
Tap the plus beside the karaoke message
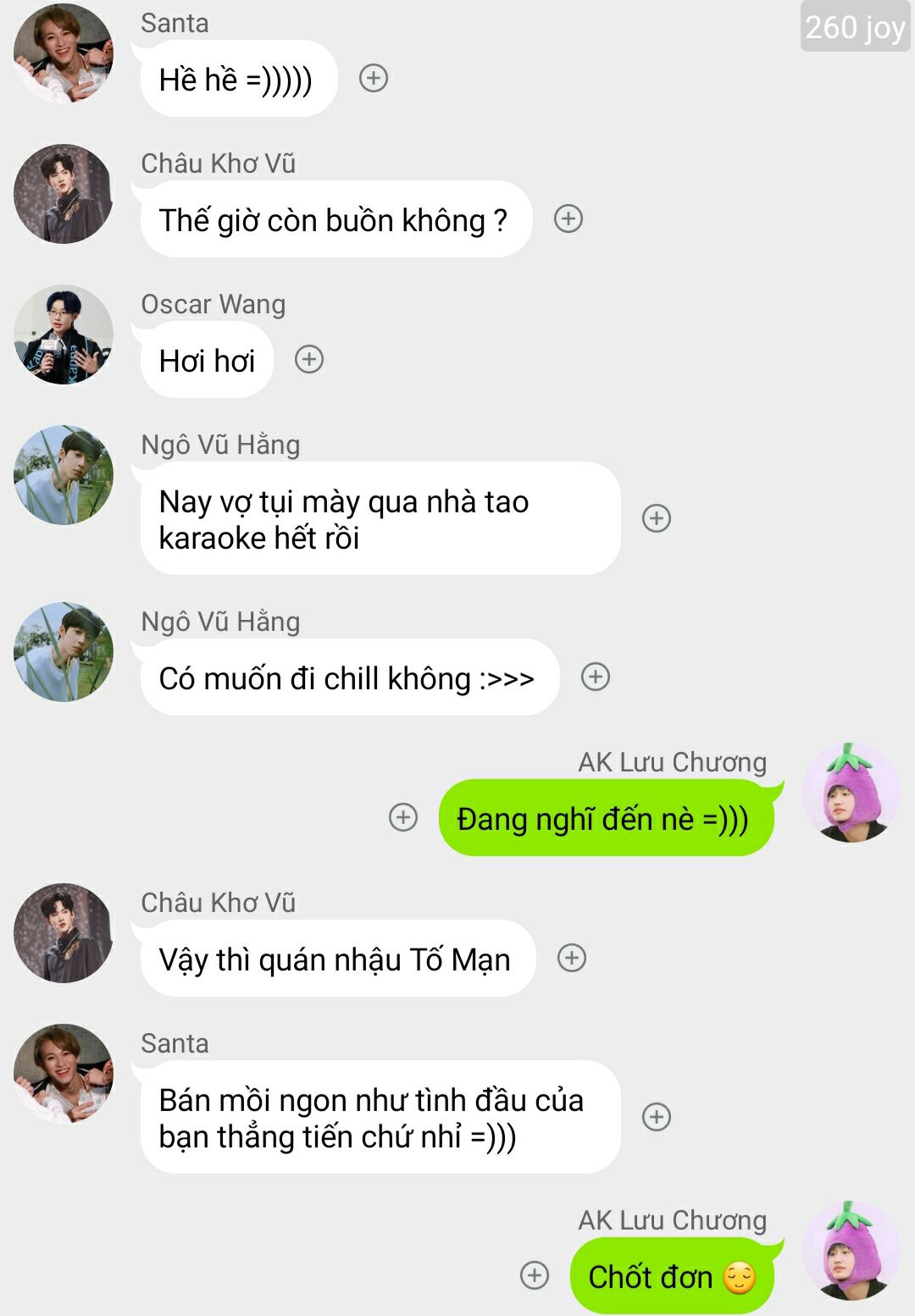point(657,518)
